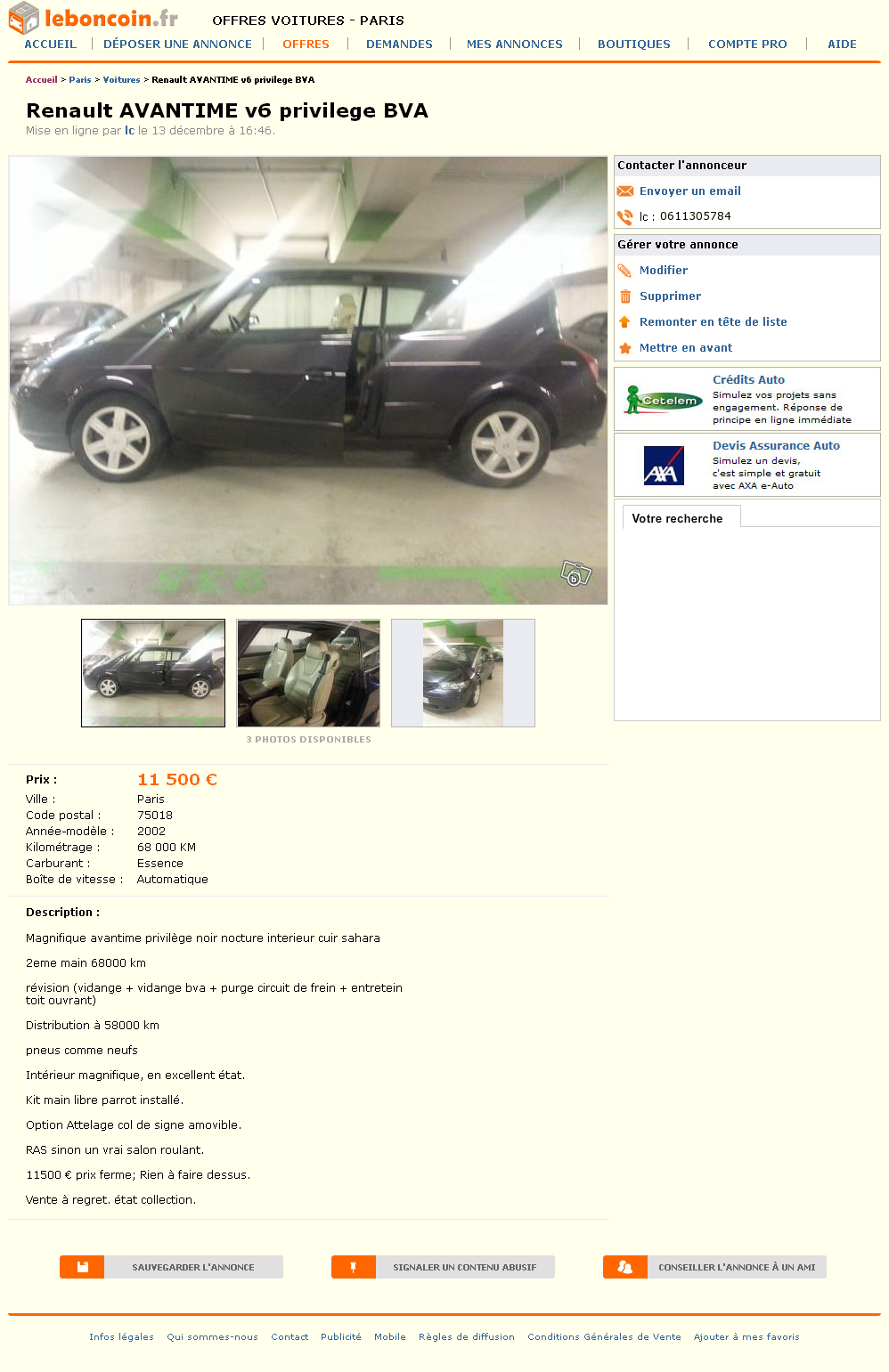The width and height of the screenshot is (889, 1372).
Task: Open Mes annonces
Action: click(514, 44)
